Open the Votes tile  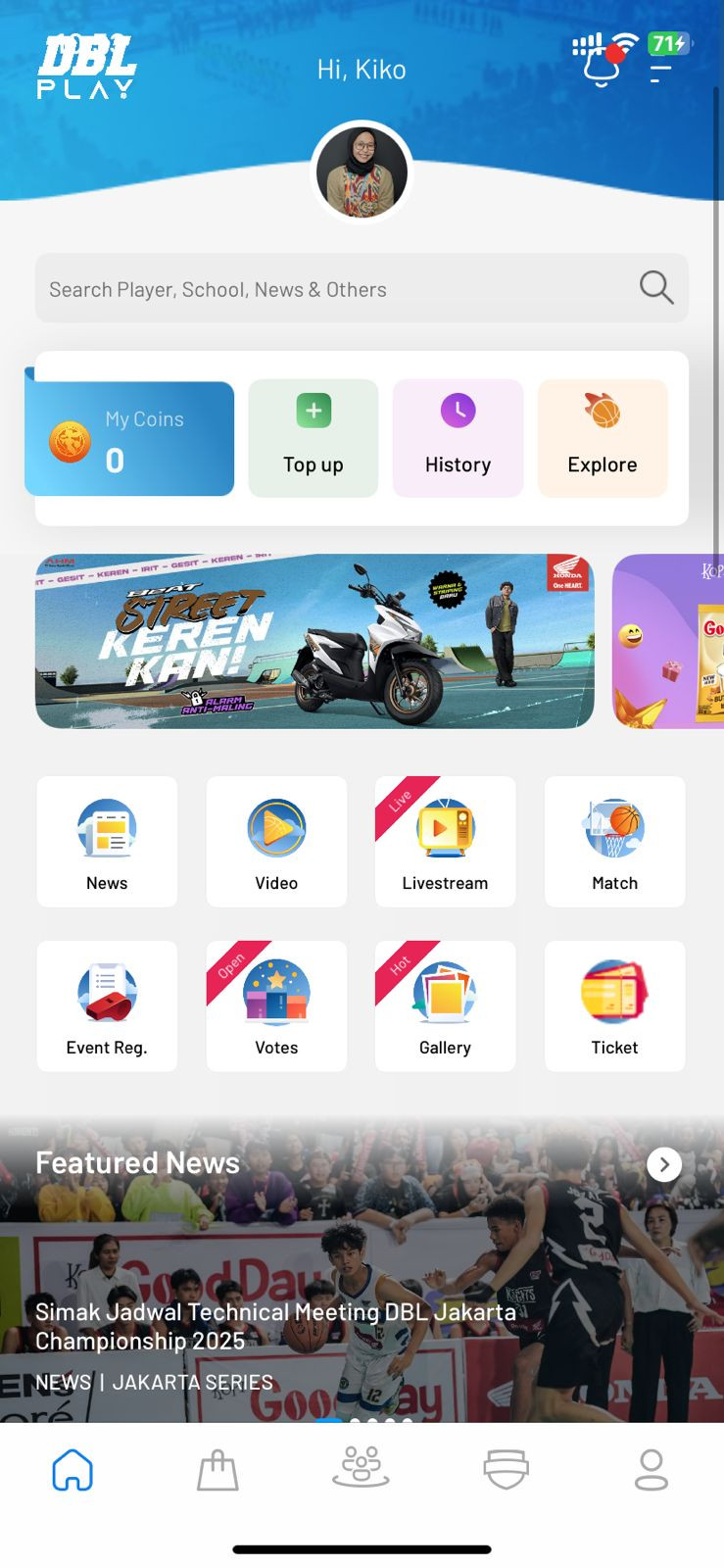tap(276, 1006)
